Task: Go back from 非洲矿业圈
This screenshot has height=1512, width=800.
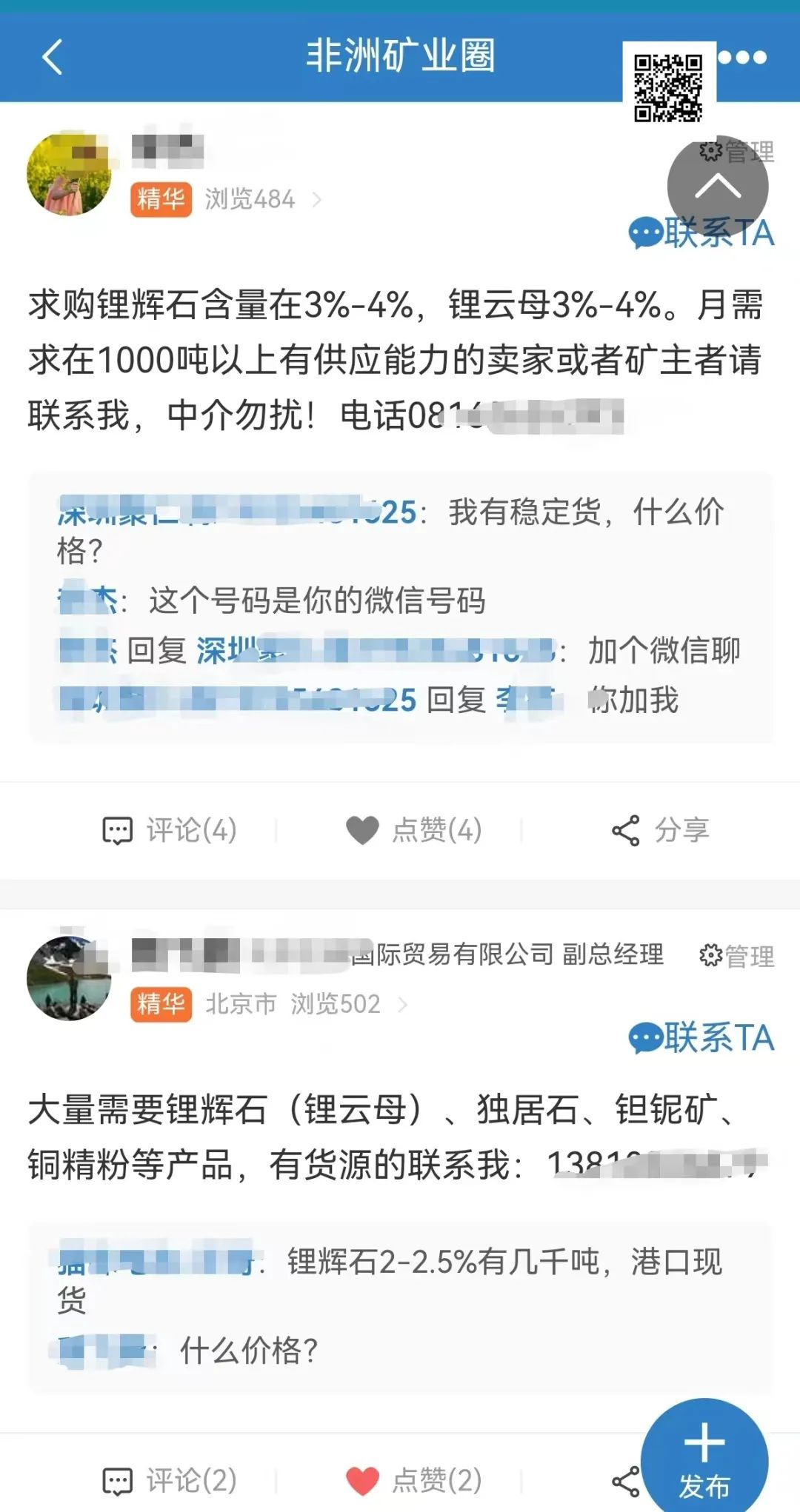Action: [52, 57]
